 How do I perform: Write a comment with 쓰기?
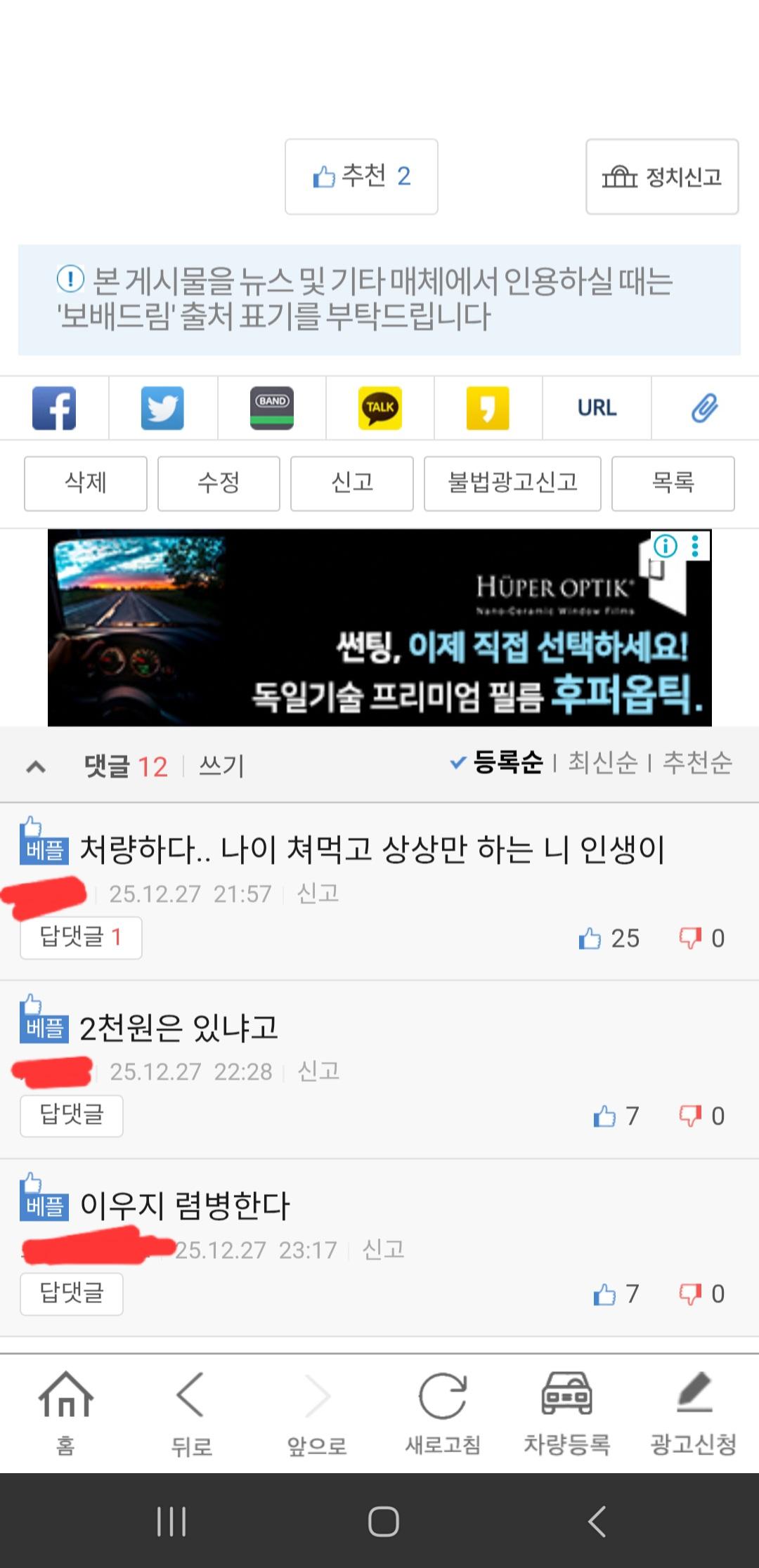pyautogui.click(x=221, y=766)
